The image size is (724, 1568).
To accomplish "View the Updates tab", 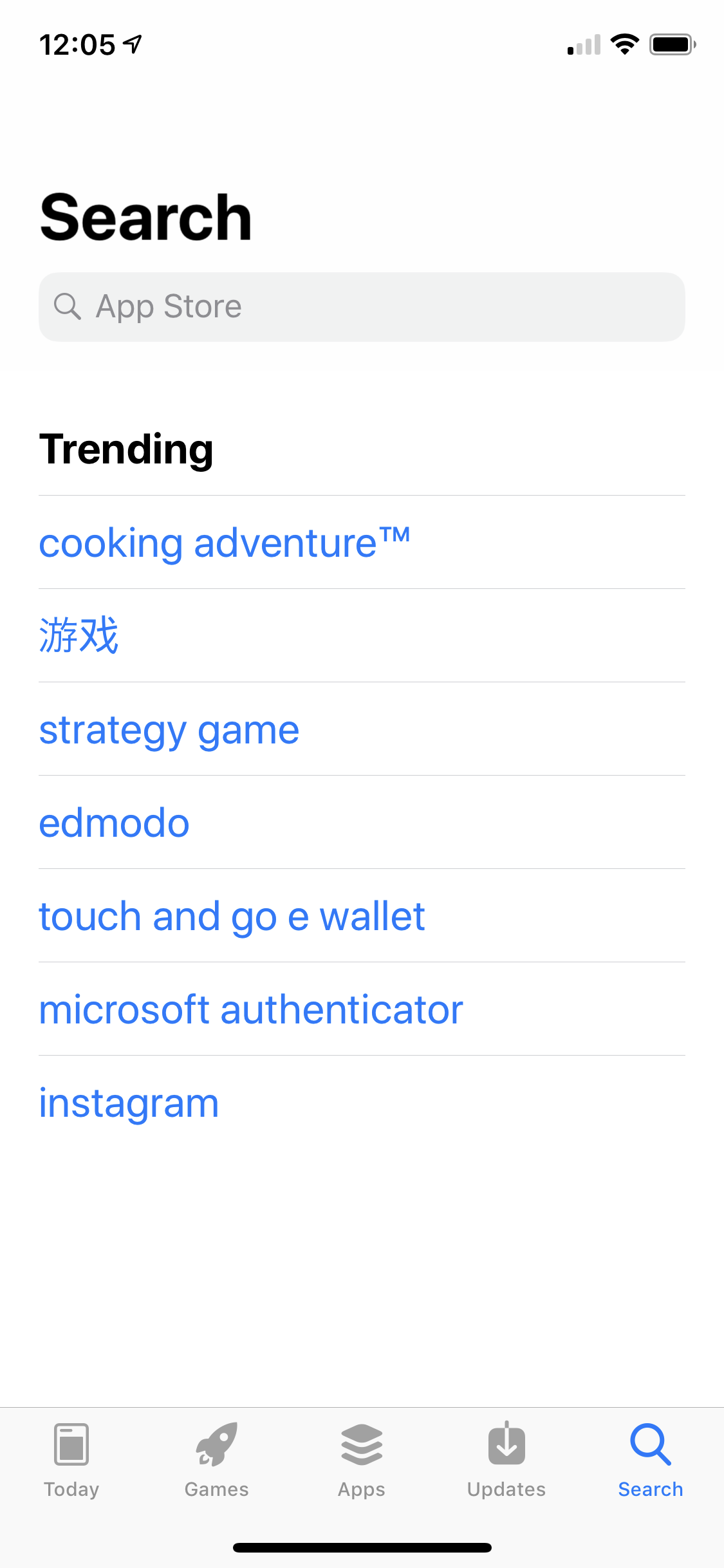I will click(506, 1460).
